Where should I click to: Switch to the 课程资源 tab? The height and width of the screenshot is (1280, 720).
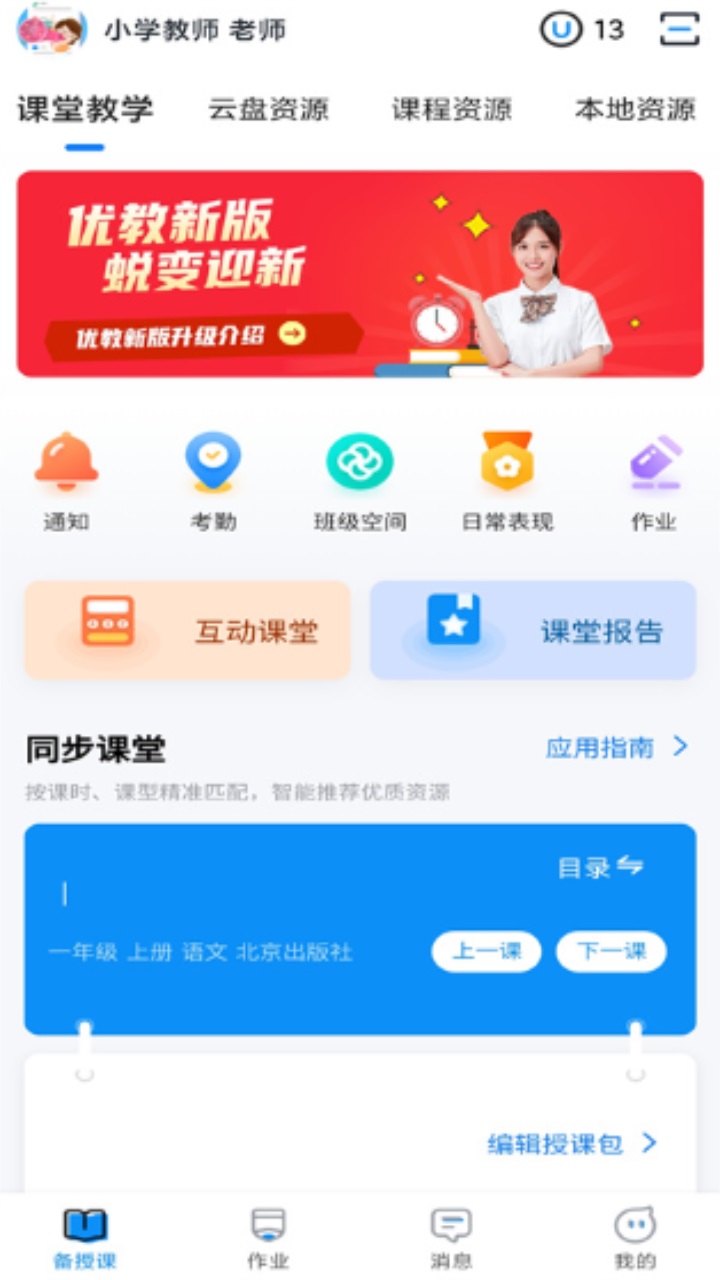click(x=451, y=109)
